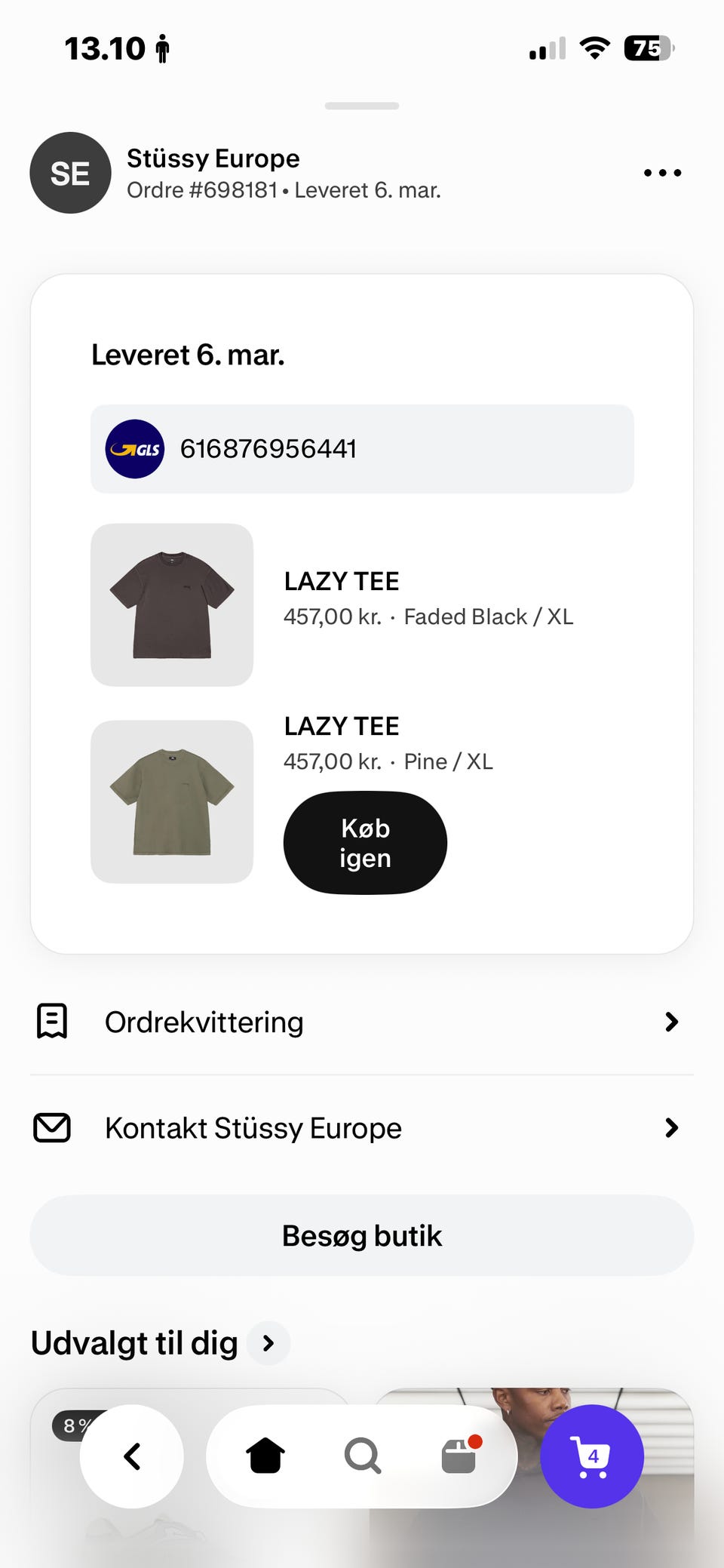Switch to the Home tab
Viewport: 724px width, 1568px height.
tap(265, 1456)
